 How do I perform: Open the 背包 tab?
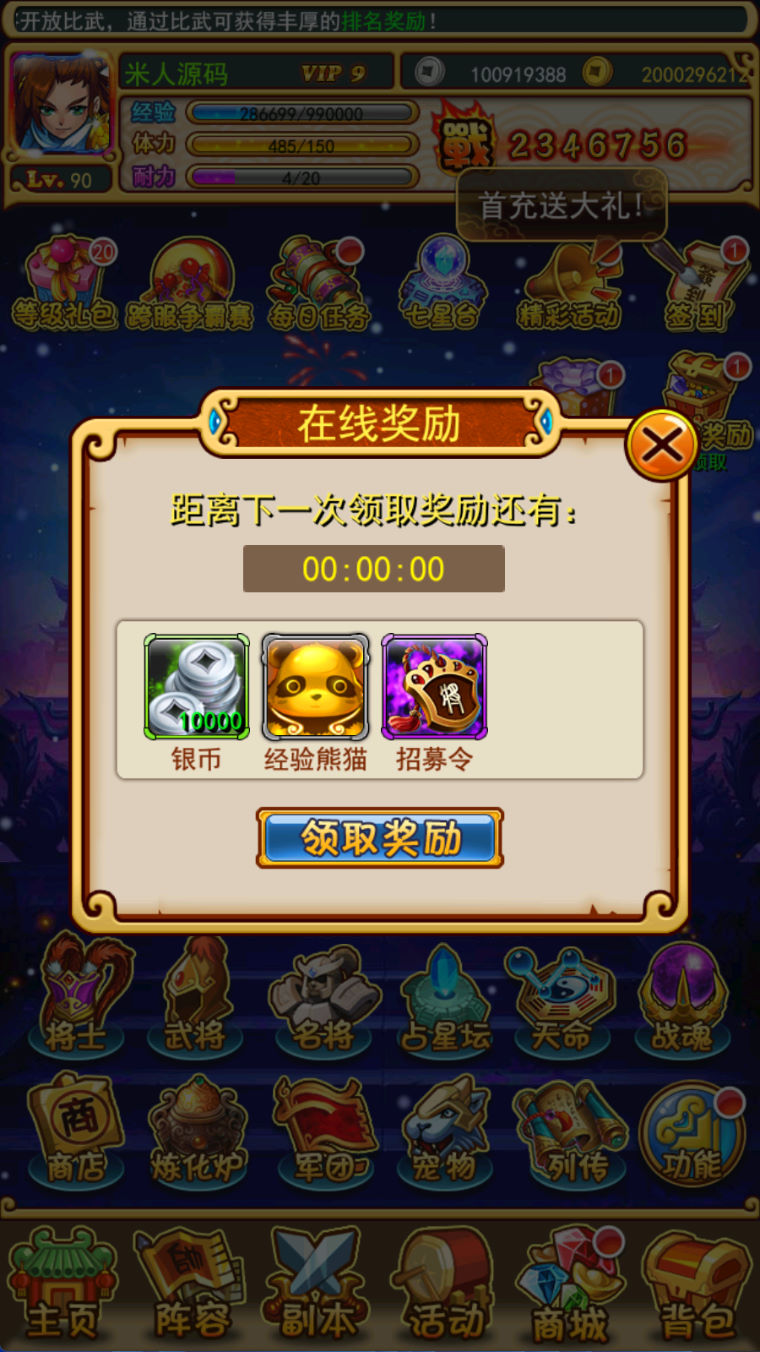point(697,1285)
